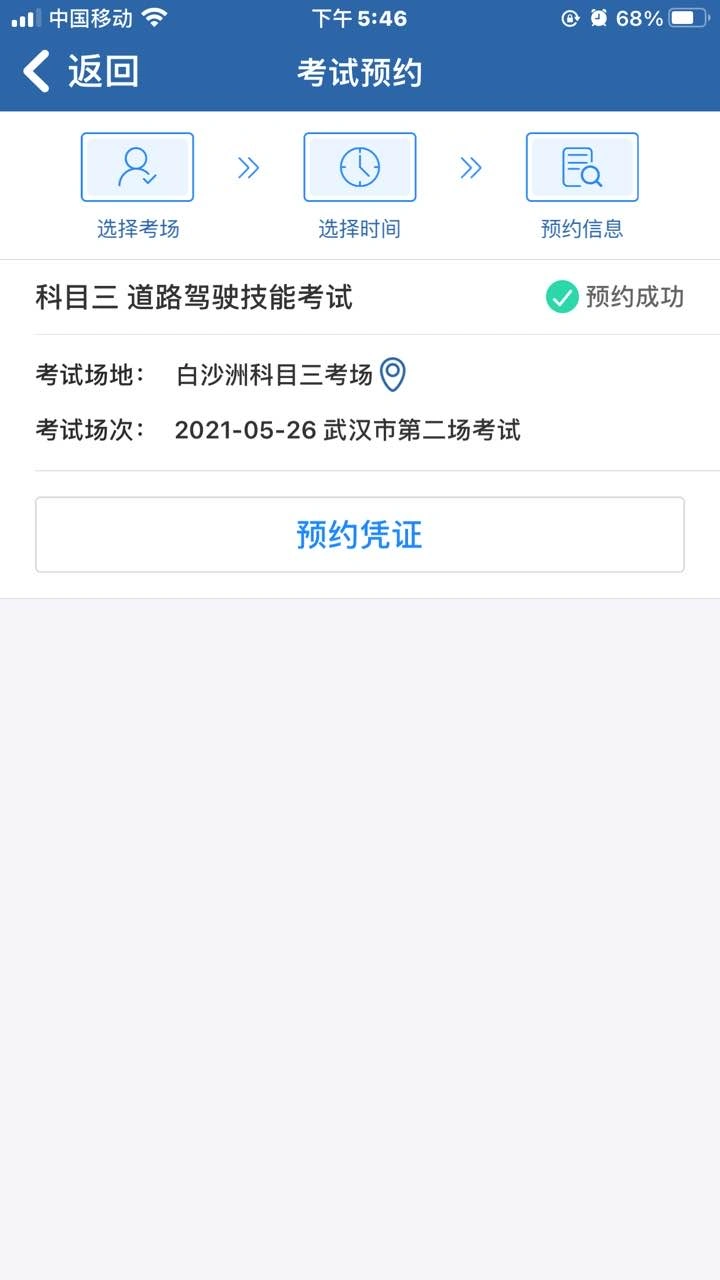Open the 预约凭证 booking voucher
This screenshot has height=1280, width=720.
click(x=360, y=535)
